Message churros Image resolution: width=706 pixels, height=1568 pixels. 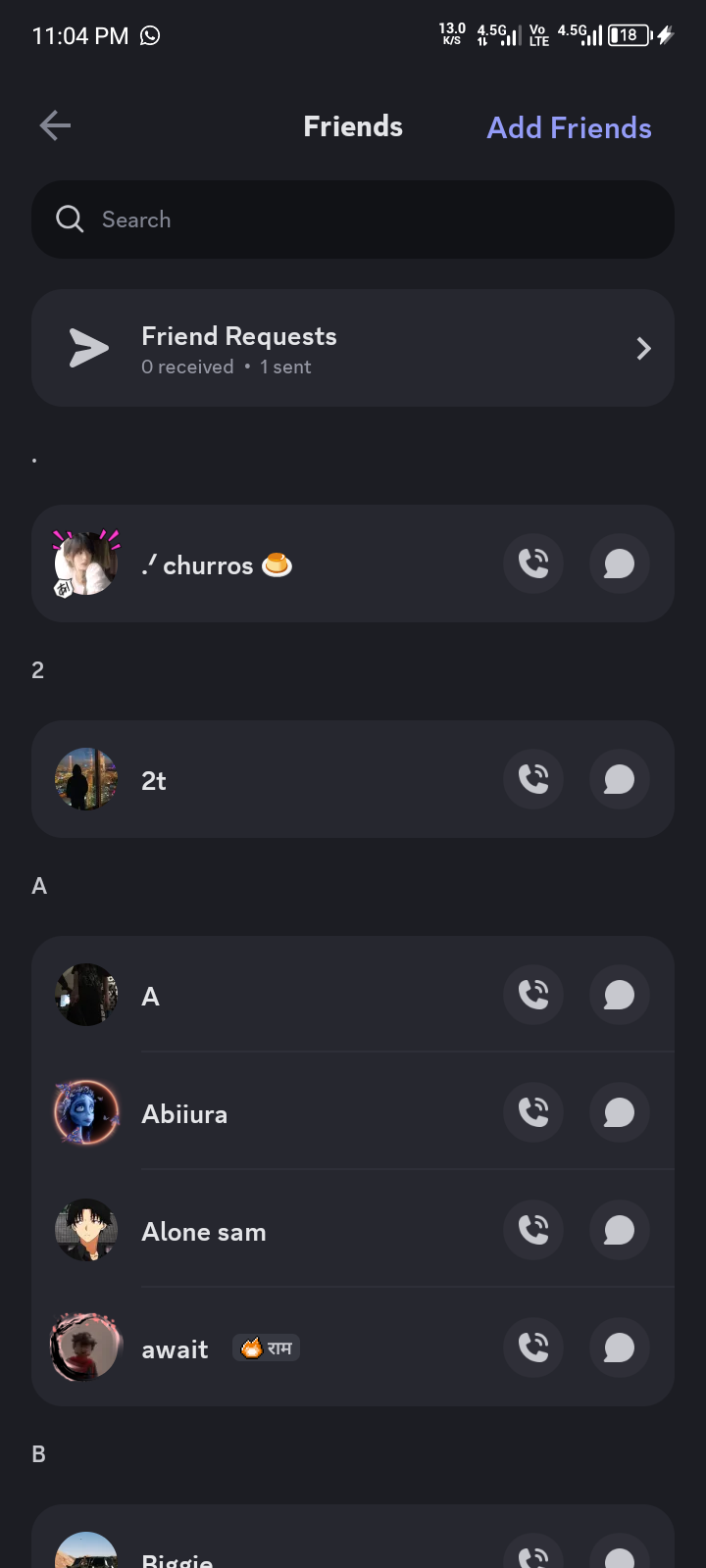pos(619,563)
